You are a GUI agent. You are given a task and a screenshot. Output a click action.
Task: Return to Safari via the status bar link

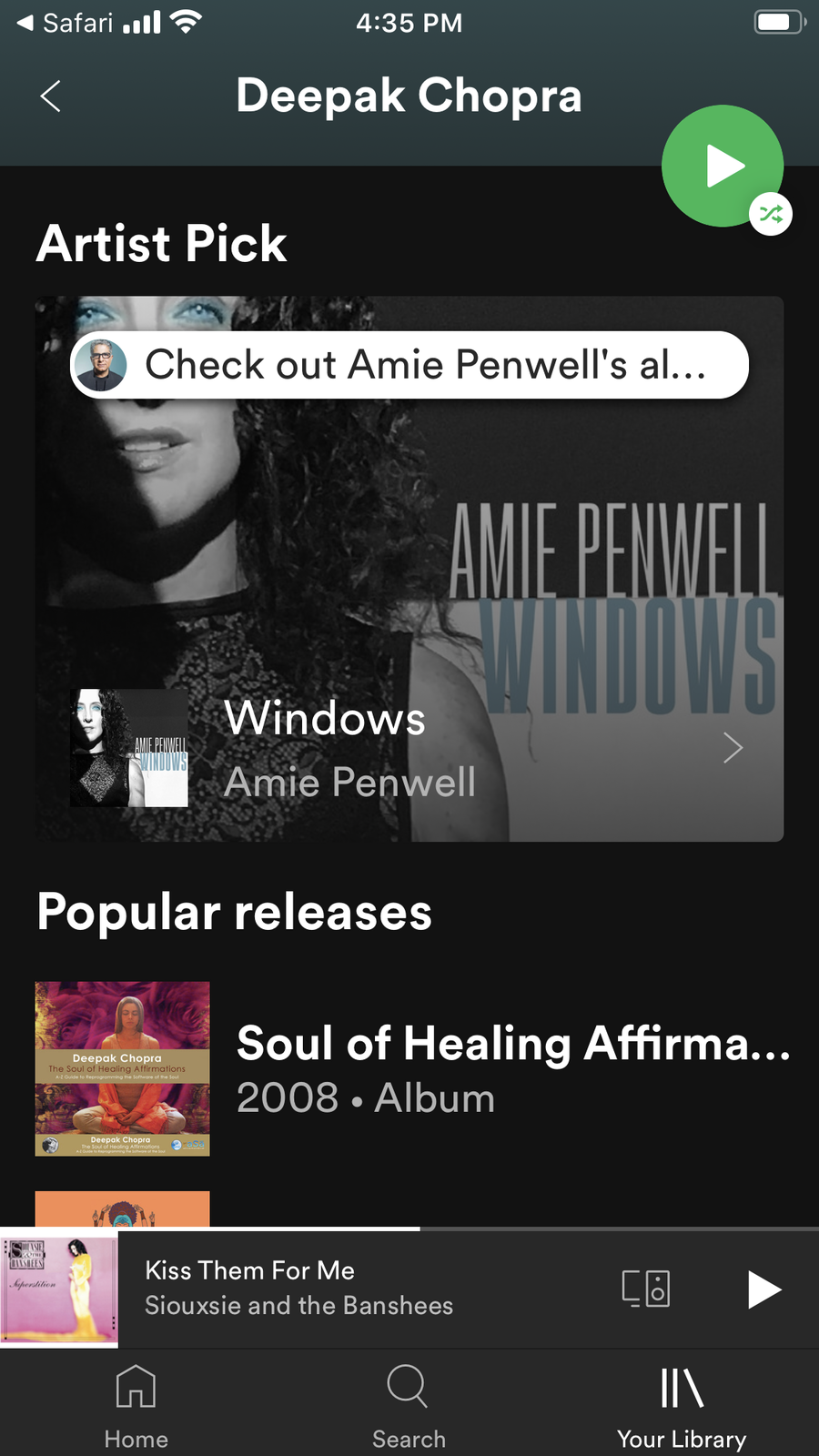click(x=66, y=23)
